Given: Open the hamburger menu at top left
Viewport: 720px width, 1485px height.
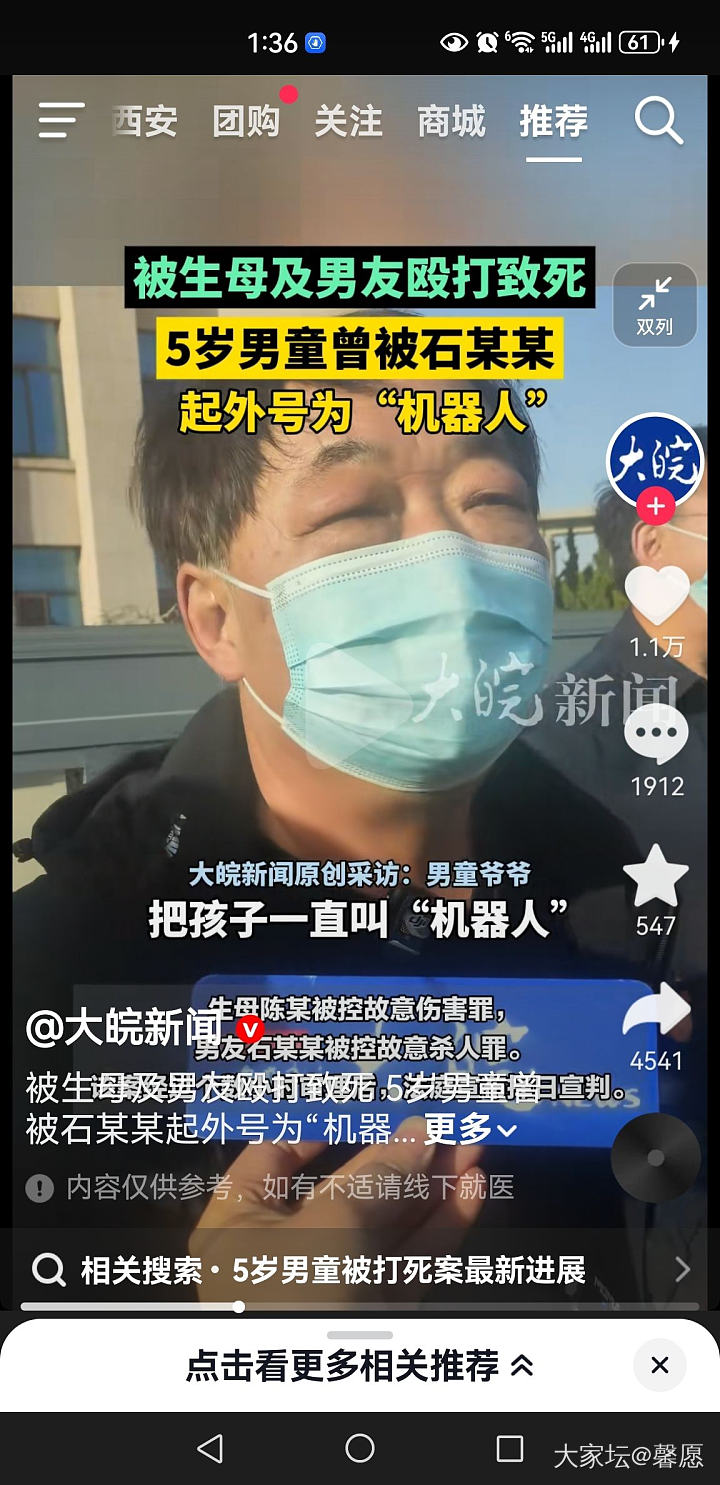Looking at the screenshot, I should (60, 121).
